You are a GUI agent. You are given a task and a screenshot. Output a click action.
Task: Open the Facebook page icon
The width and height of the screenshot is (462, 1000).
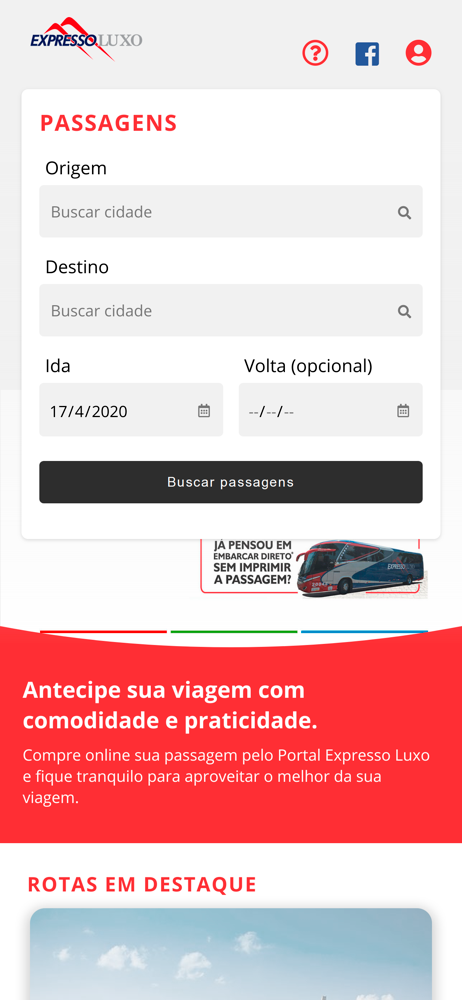click(367, 54)
